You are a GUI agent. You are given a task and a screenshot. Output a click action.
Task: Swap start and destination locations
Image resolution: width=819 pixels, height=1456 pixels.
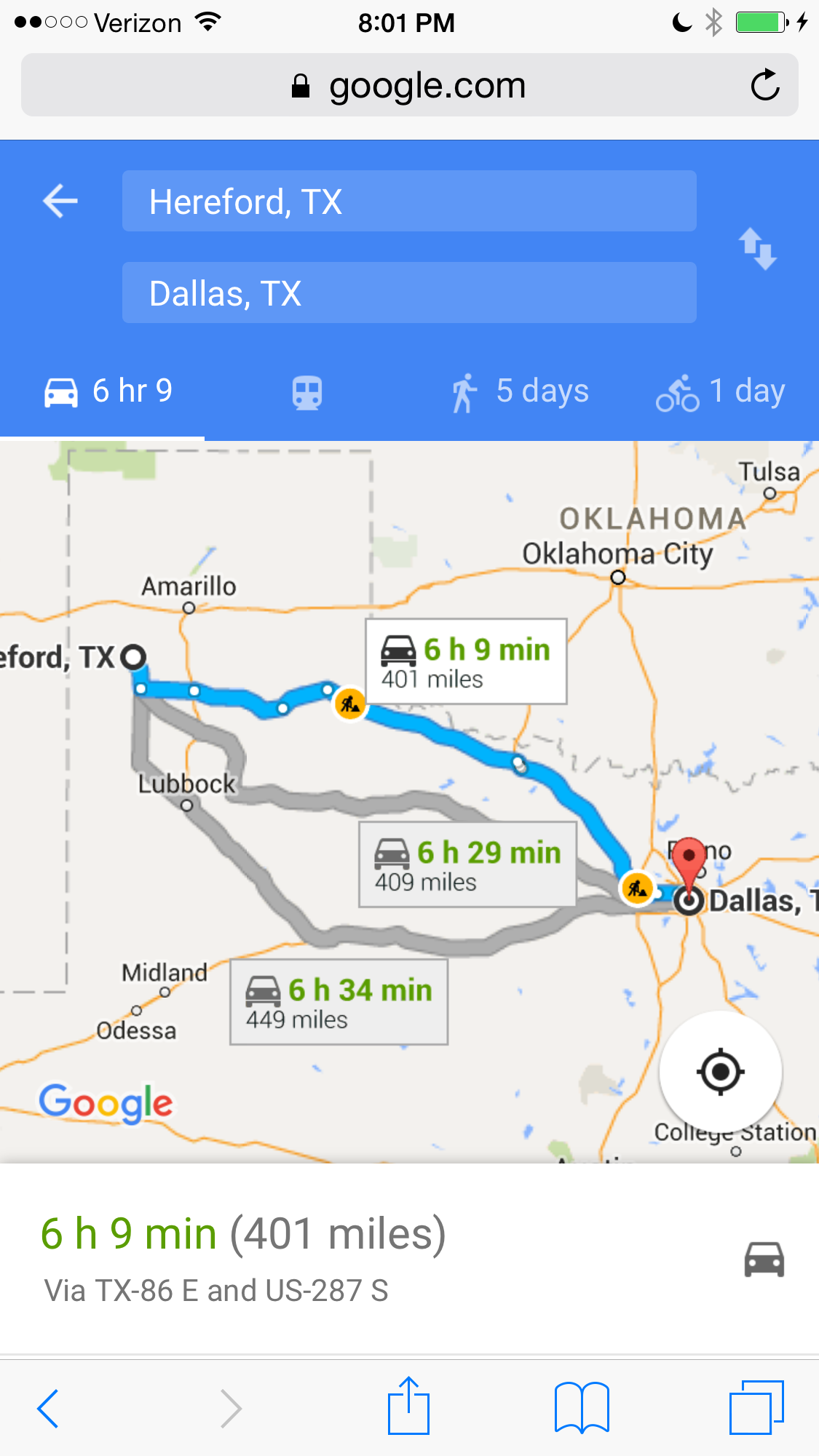[758, 249]
